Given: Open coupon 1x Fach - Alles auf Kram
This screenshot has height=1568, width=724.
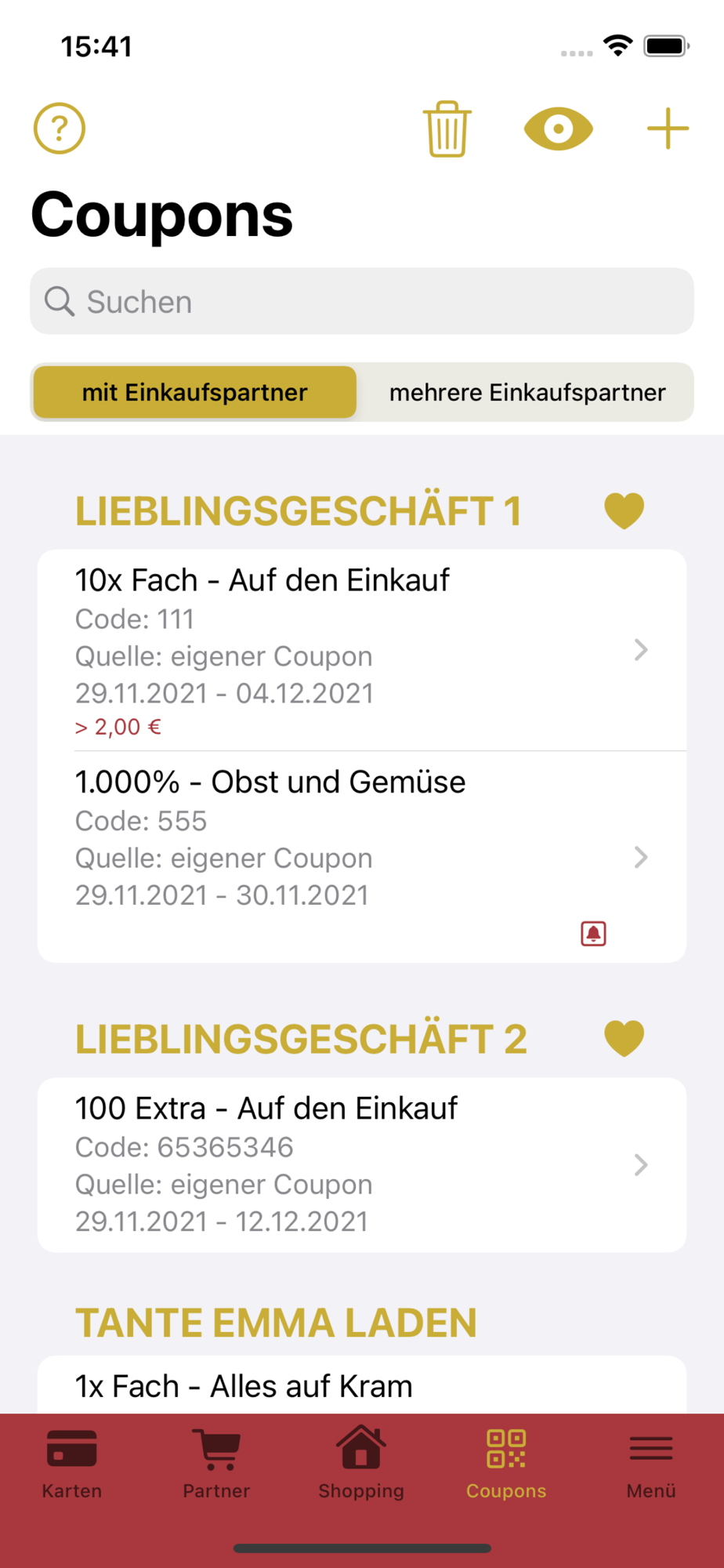Looking at the screenshot, I should 362,1385.
